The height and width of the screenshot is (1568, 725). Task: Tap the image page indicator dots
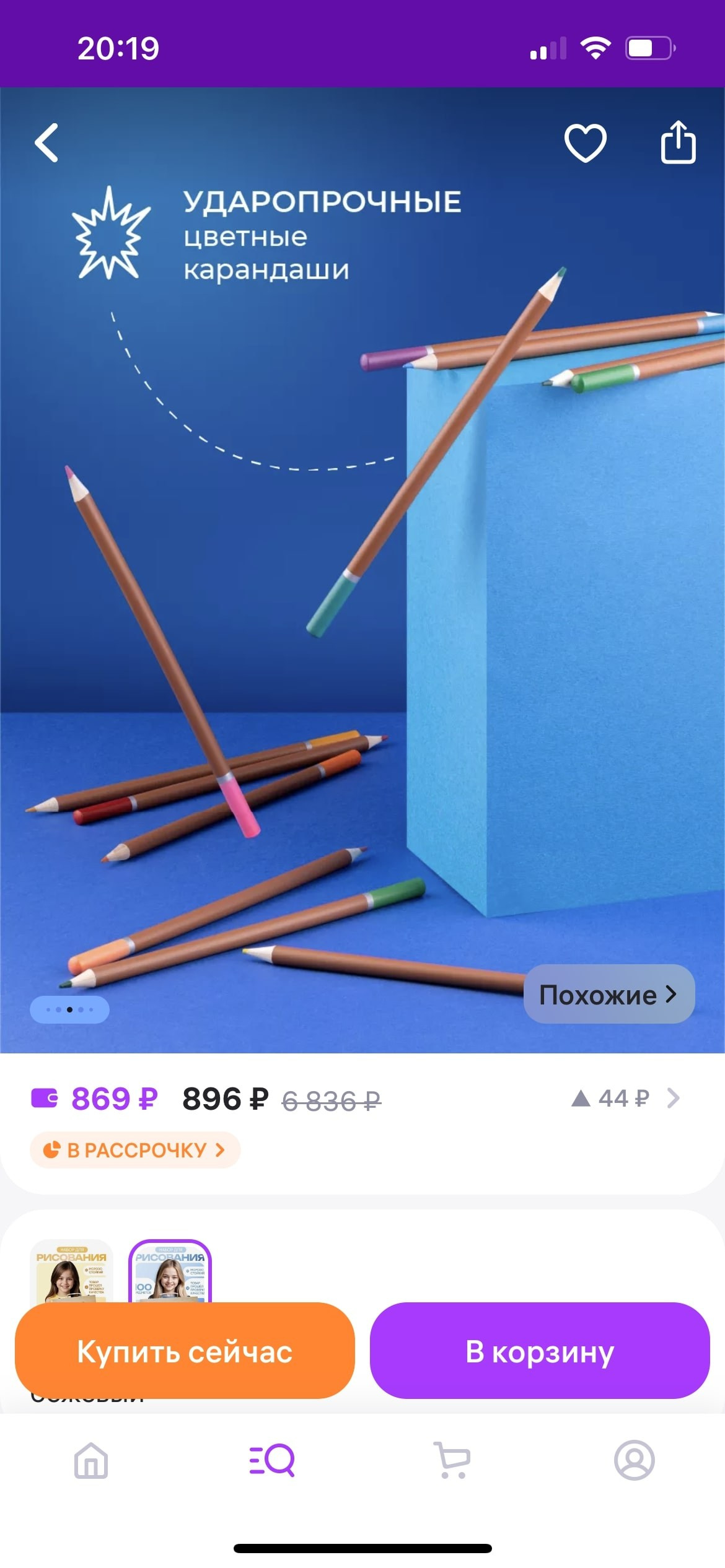(69, 1009)
